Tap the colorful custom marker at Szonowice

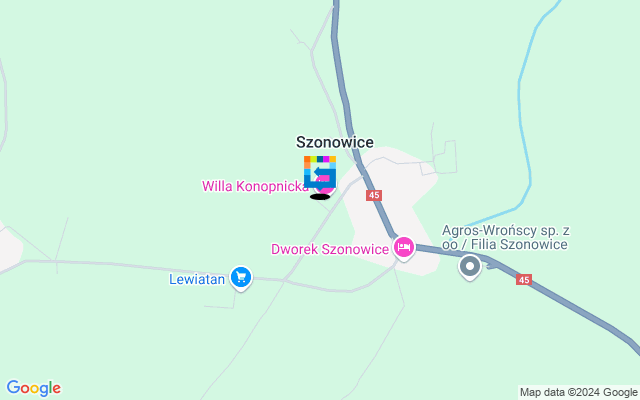click(x=319, y=170)
